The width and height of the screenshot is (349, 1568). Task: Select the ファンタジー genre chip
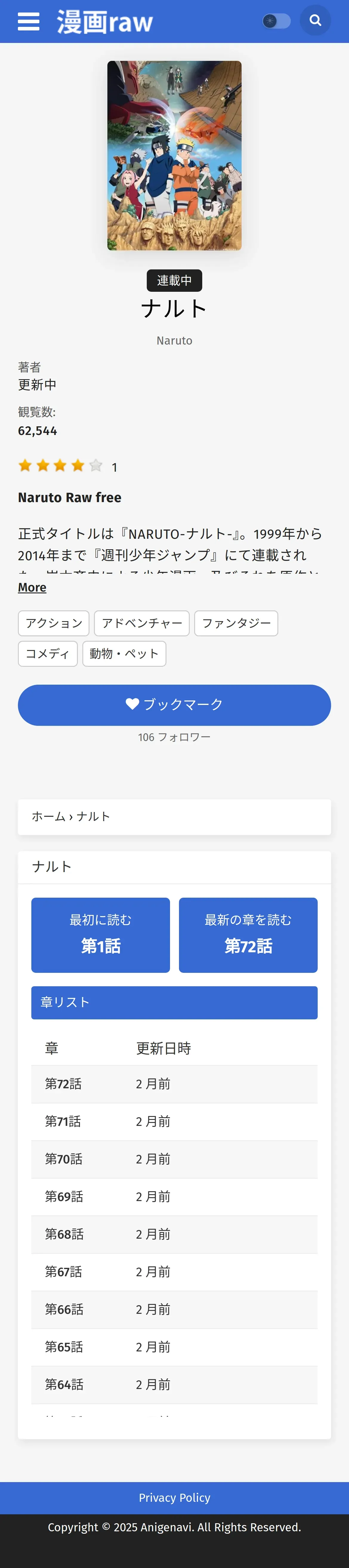[236, 623]
